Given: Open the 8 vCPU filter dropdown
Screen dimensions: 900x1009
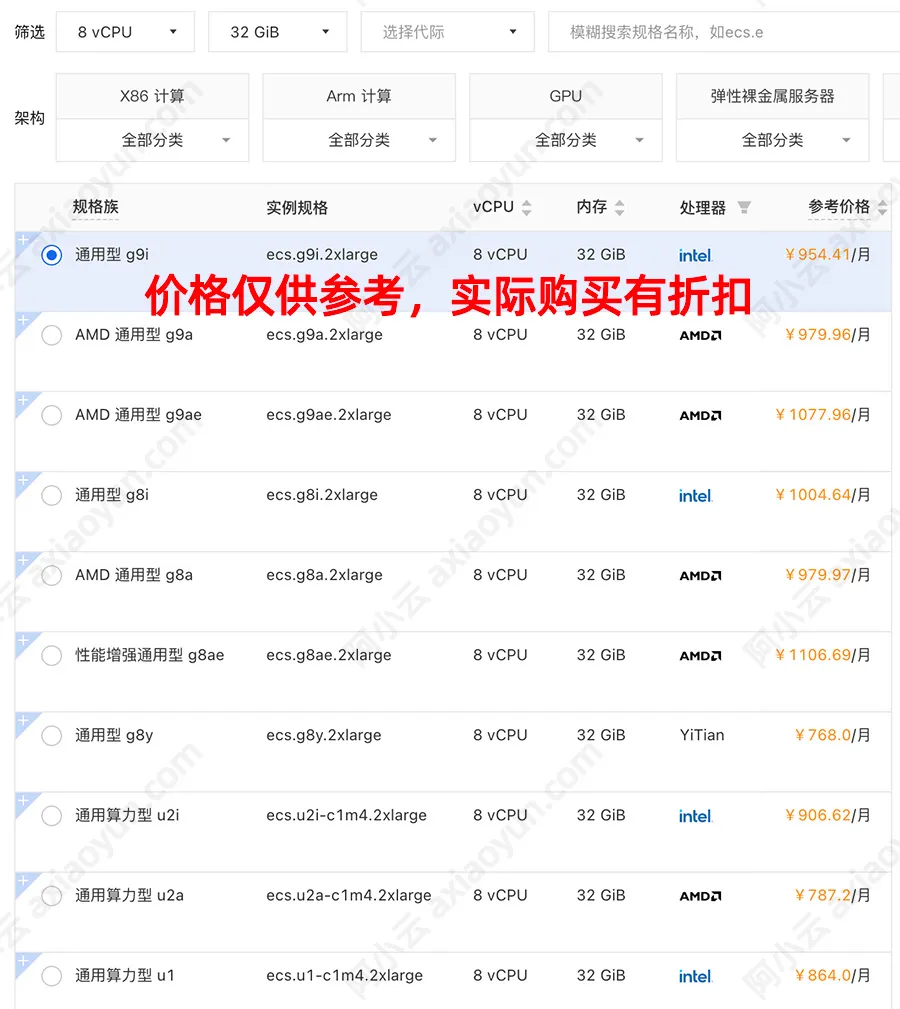Looking at the screenshot, I should (x=125, y=31).
